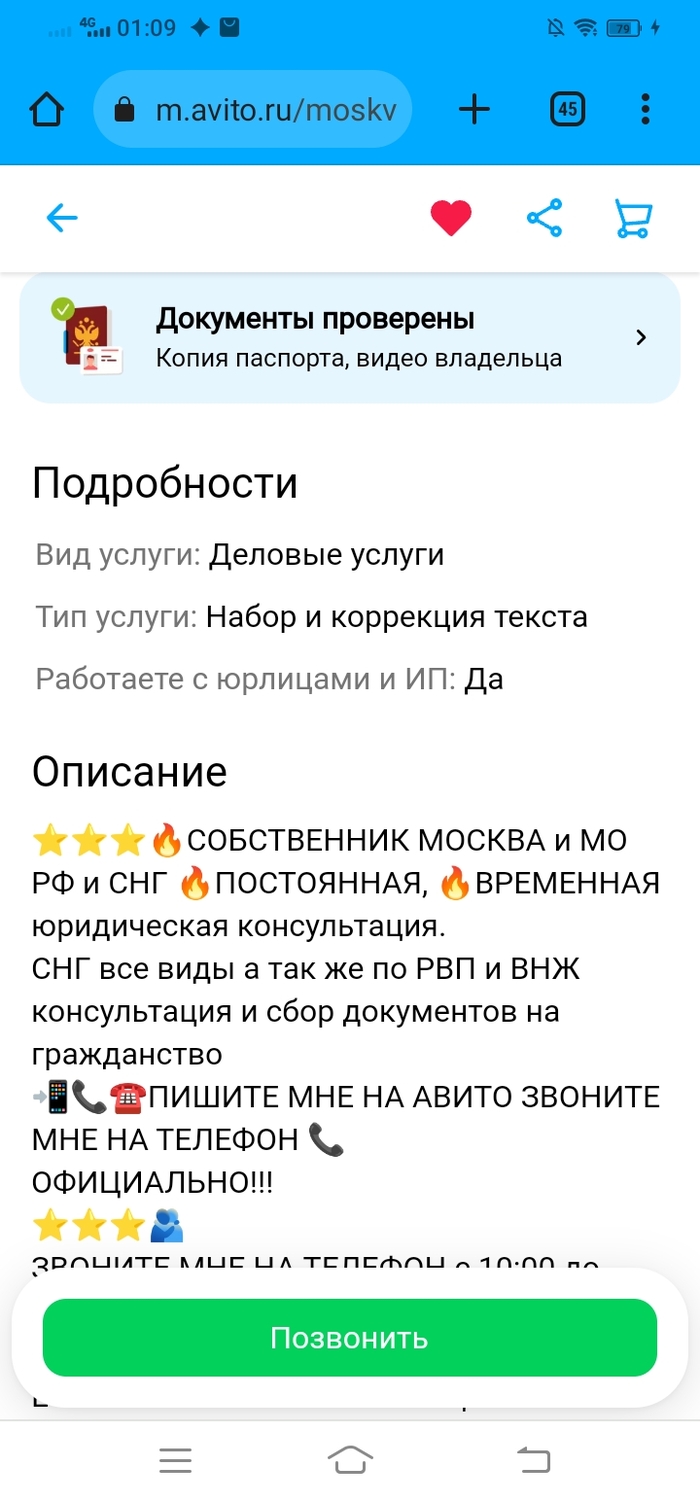Viewport: 700px width, 1501px height.
Task: Go to the browser home page
Action: click(47, 109)
